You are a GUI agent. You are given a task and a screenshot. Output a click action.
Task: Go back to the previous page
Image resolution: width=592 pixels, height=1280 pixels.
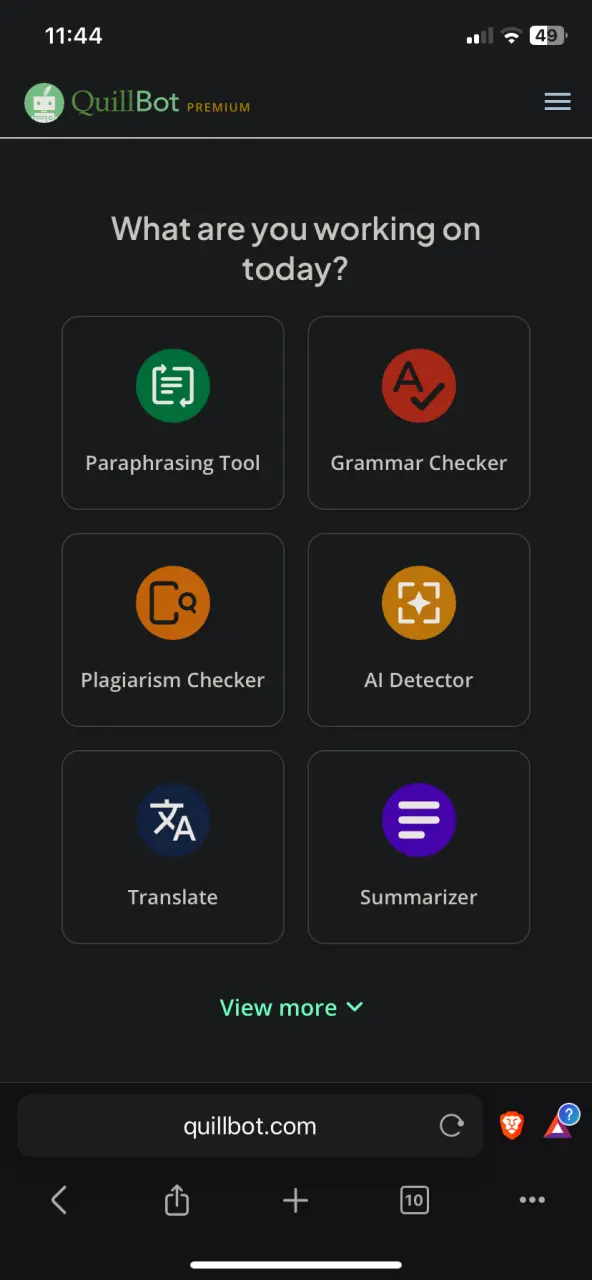(59, 1200)
